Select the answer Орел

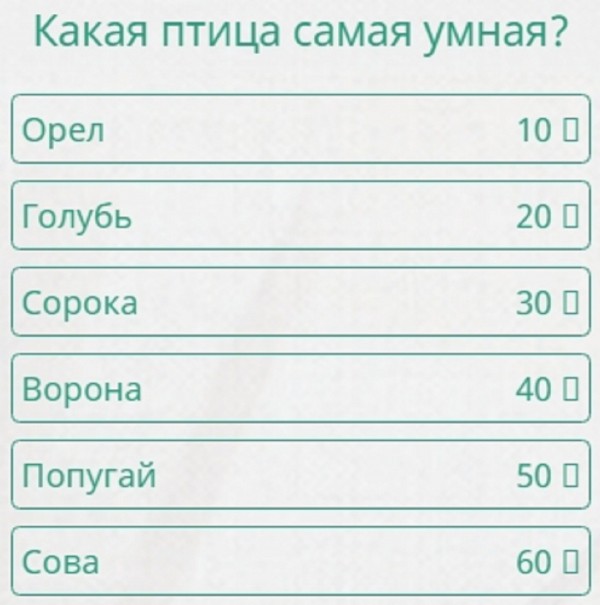(298, 129)
